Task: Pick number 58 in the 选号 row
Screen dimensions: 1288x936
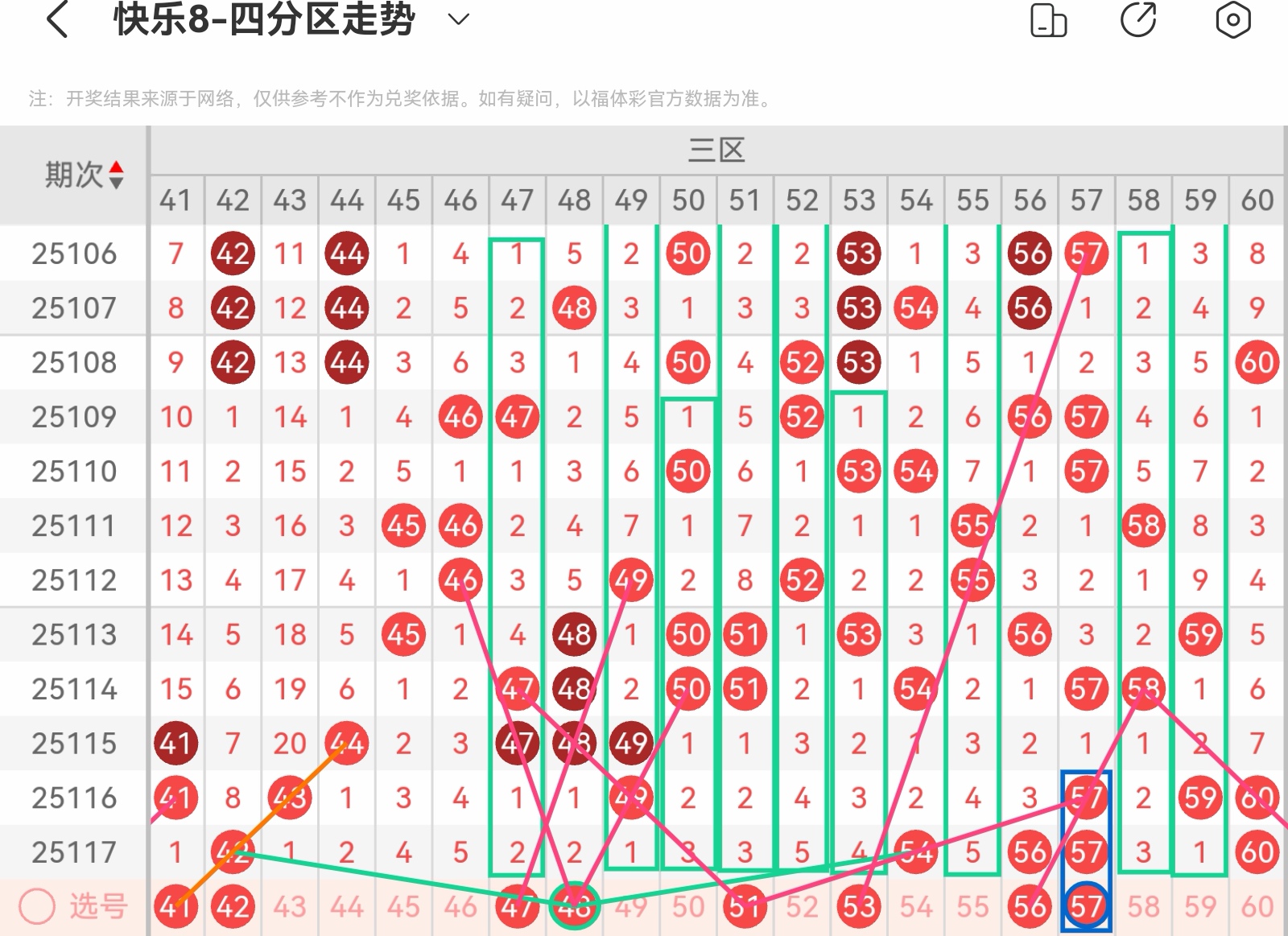Action: (x=1143, y=907)
